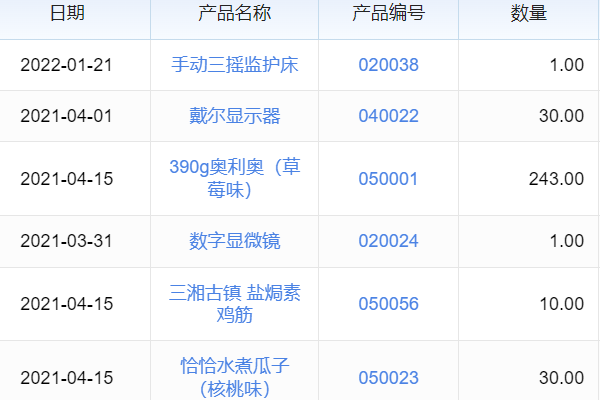Select product code 050001
Screen dimensions: 600x400
click(388, 178)
